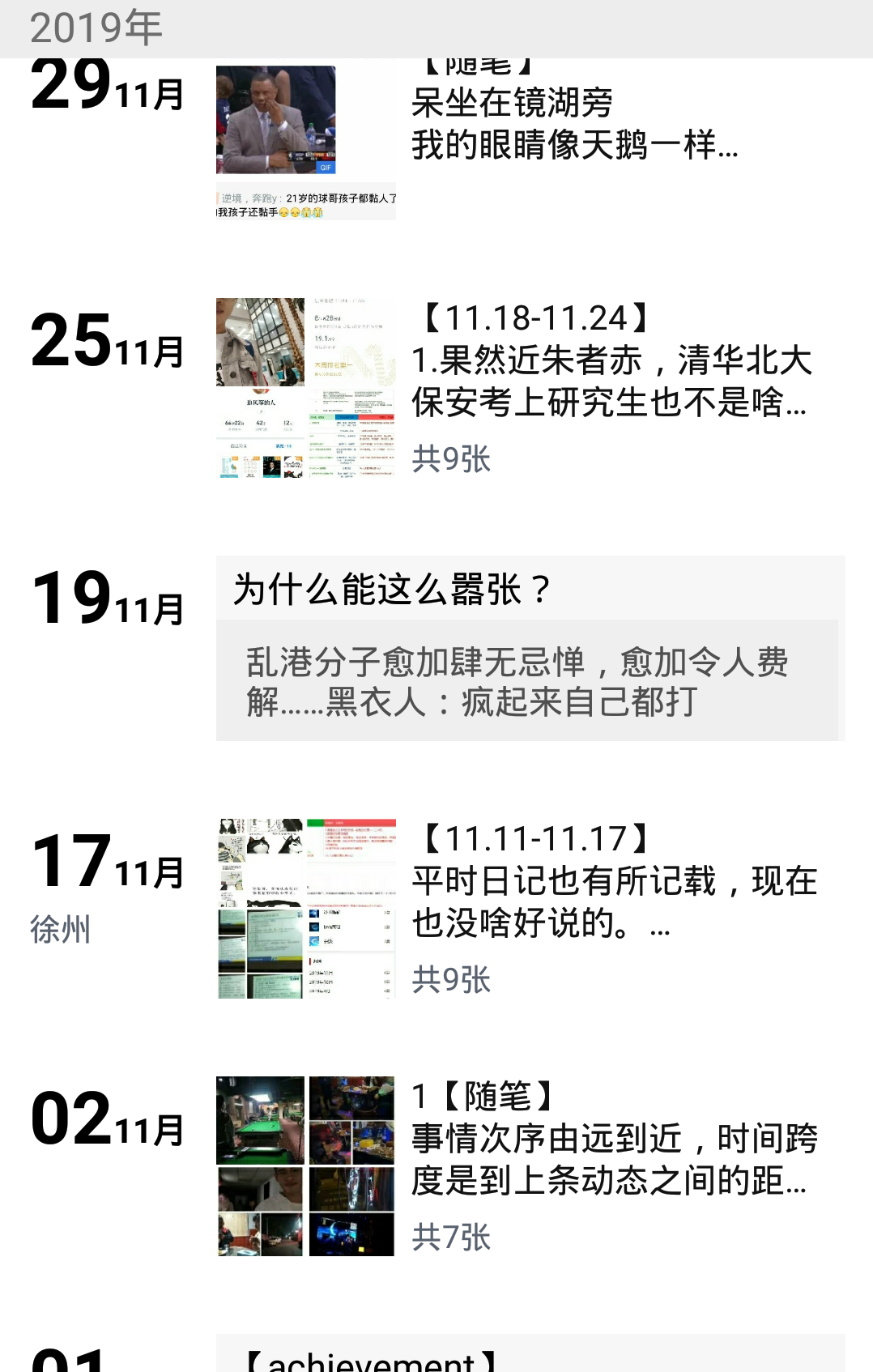This screenshot has height=1372, width=873.
Task: Open the Nov 29 post's GIF thumbnail
Action: click(276, 120)
